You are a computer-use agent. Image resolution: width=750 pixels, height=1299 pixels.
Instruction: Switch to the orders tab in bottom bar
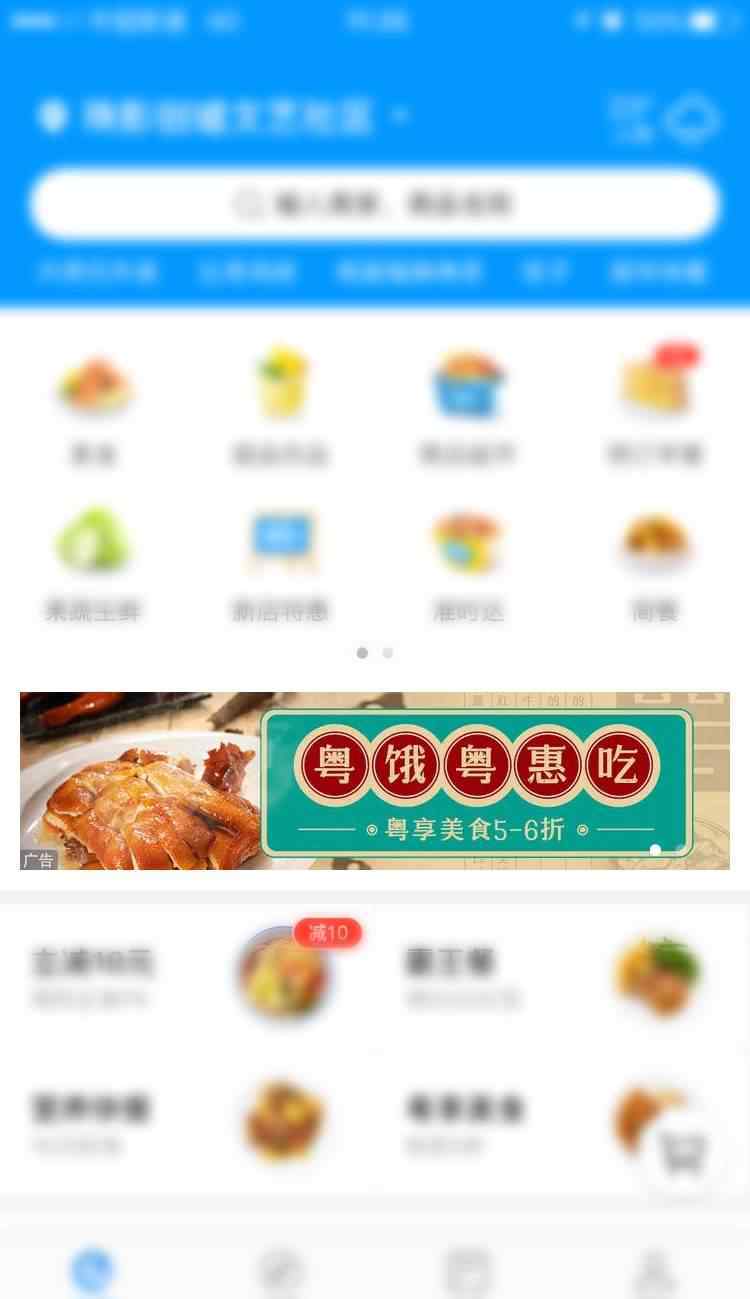468,1272
